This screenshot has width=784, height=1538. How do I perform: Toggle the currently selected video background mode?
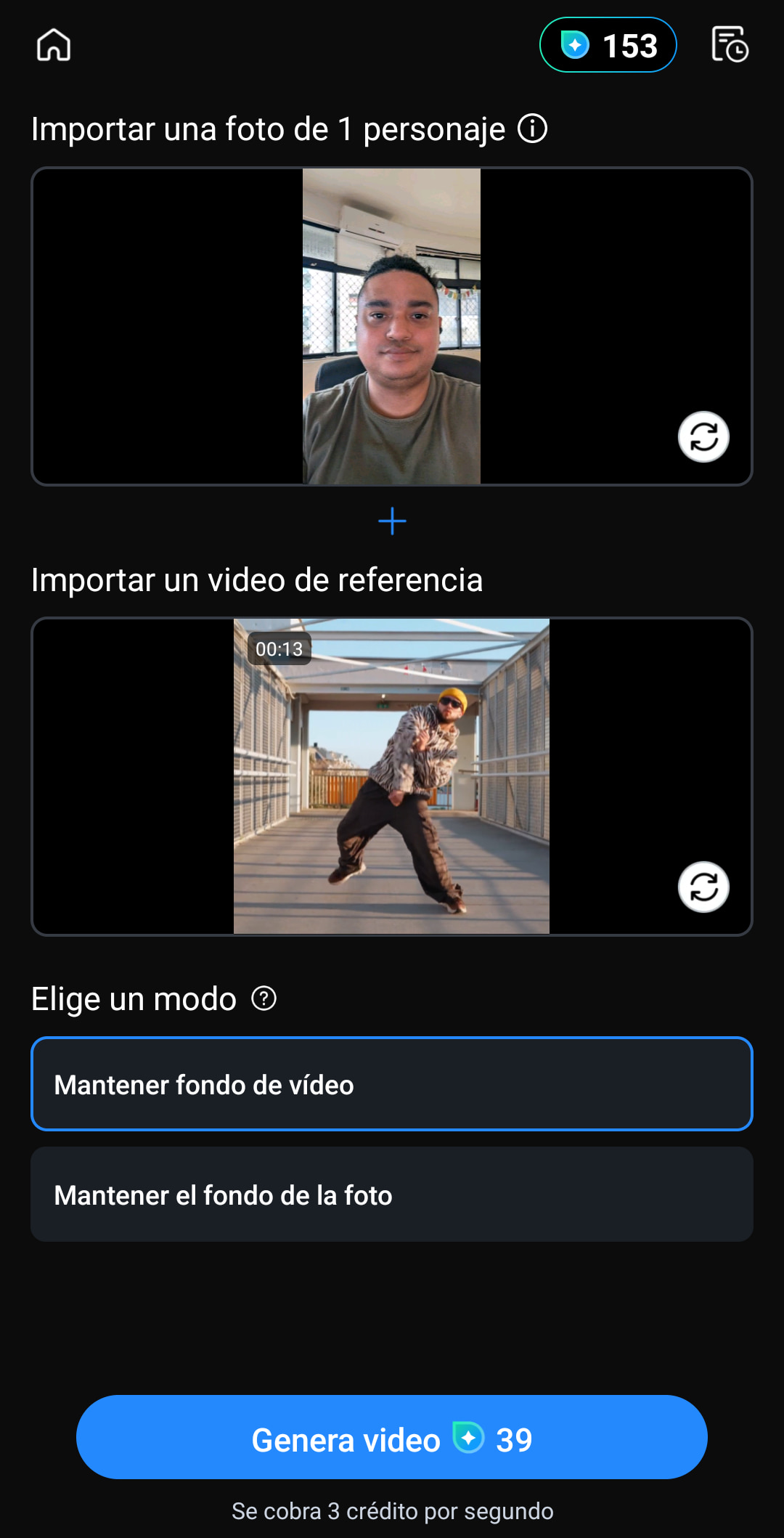(392, 1083)
